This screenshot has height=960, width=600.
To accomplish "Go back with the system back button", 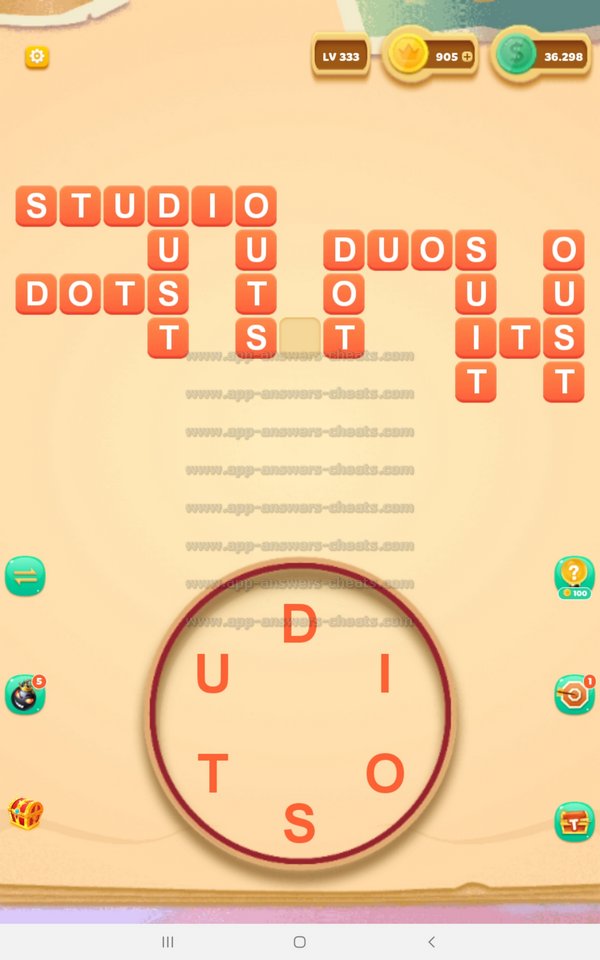I will click(x=431, y=942).
